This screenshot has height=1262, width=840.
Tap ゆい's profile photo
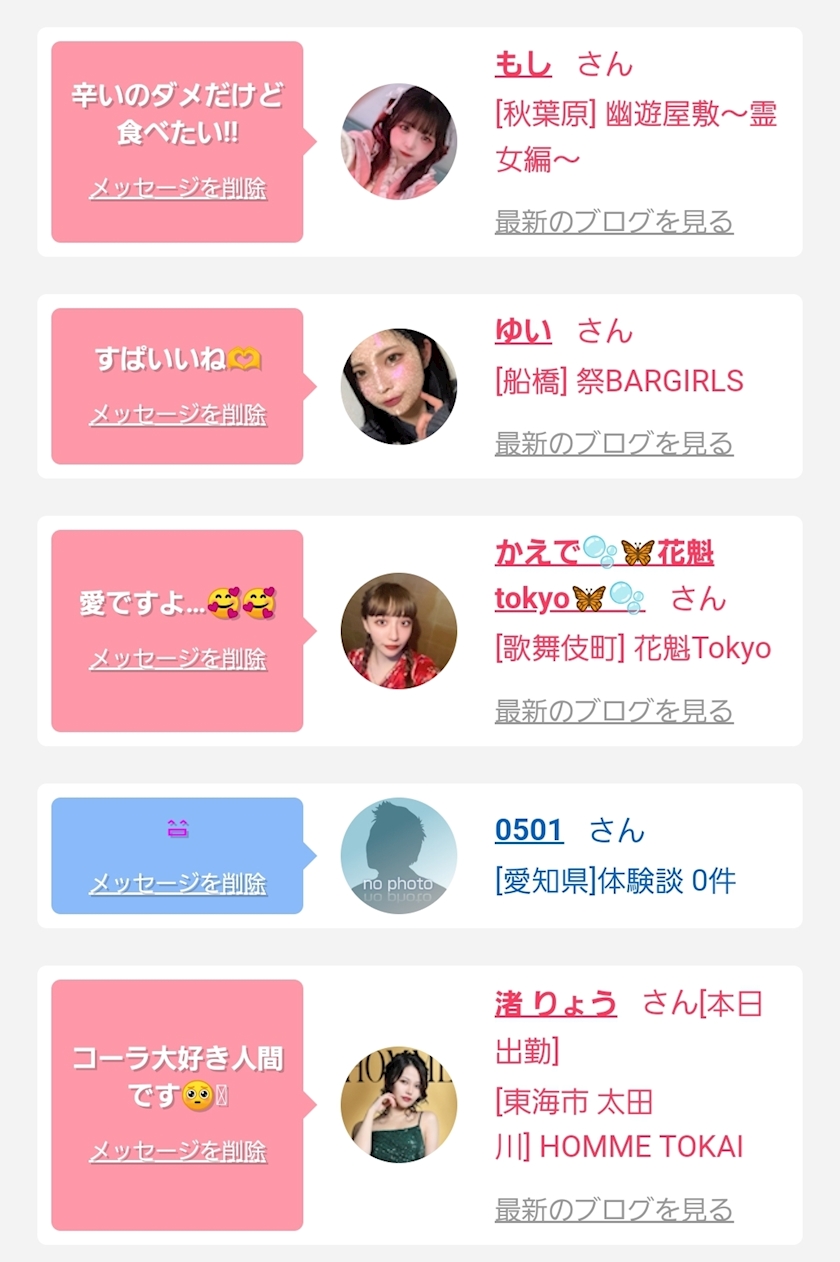click(x=399, y=386)
